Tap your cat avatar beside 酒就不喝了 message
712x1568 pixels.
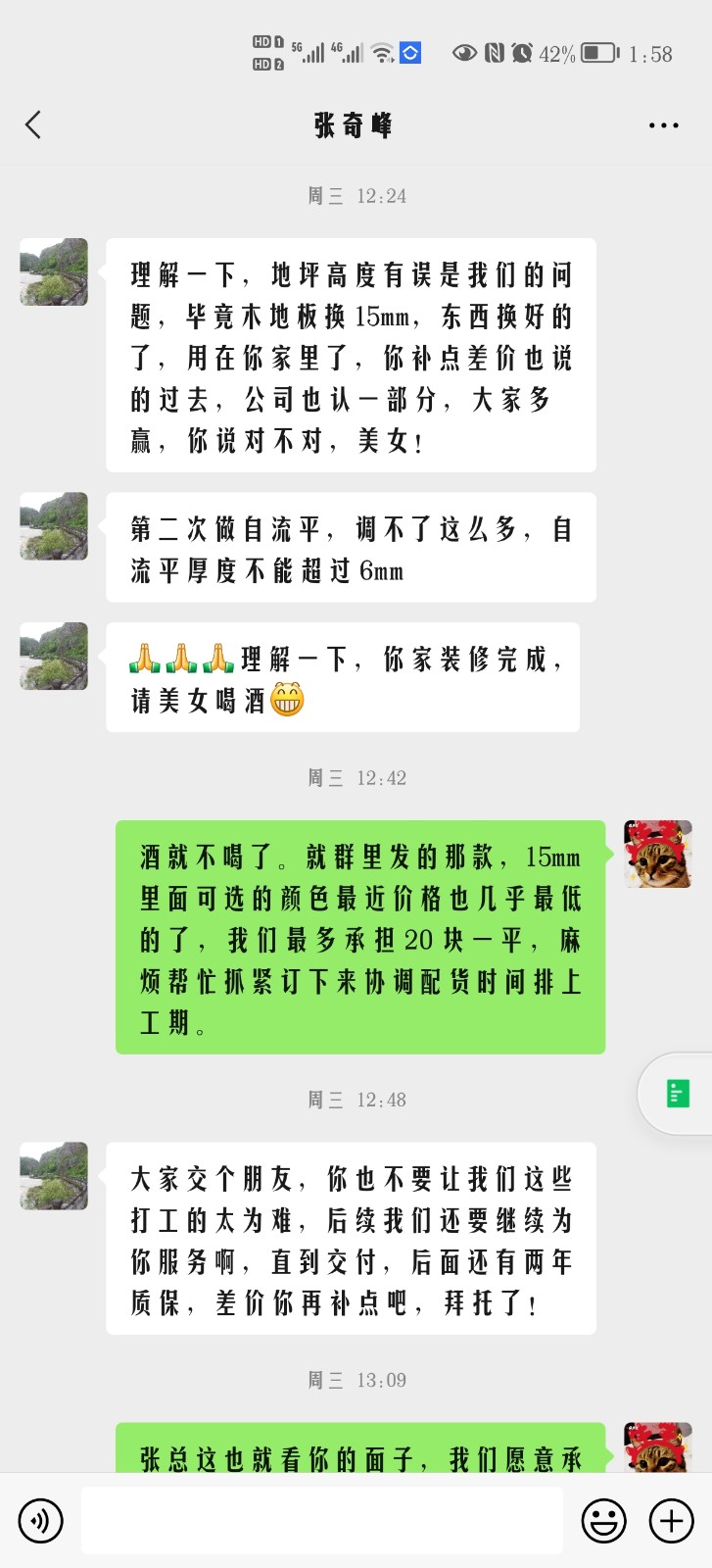point(658,855)
